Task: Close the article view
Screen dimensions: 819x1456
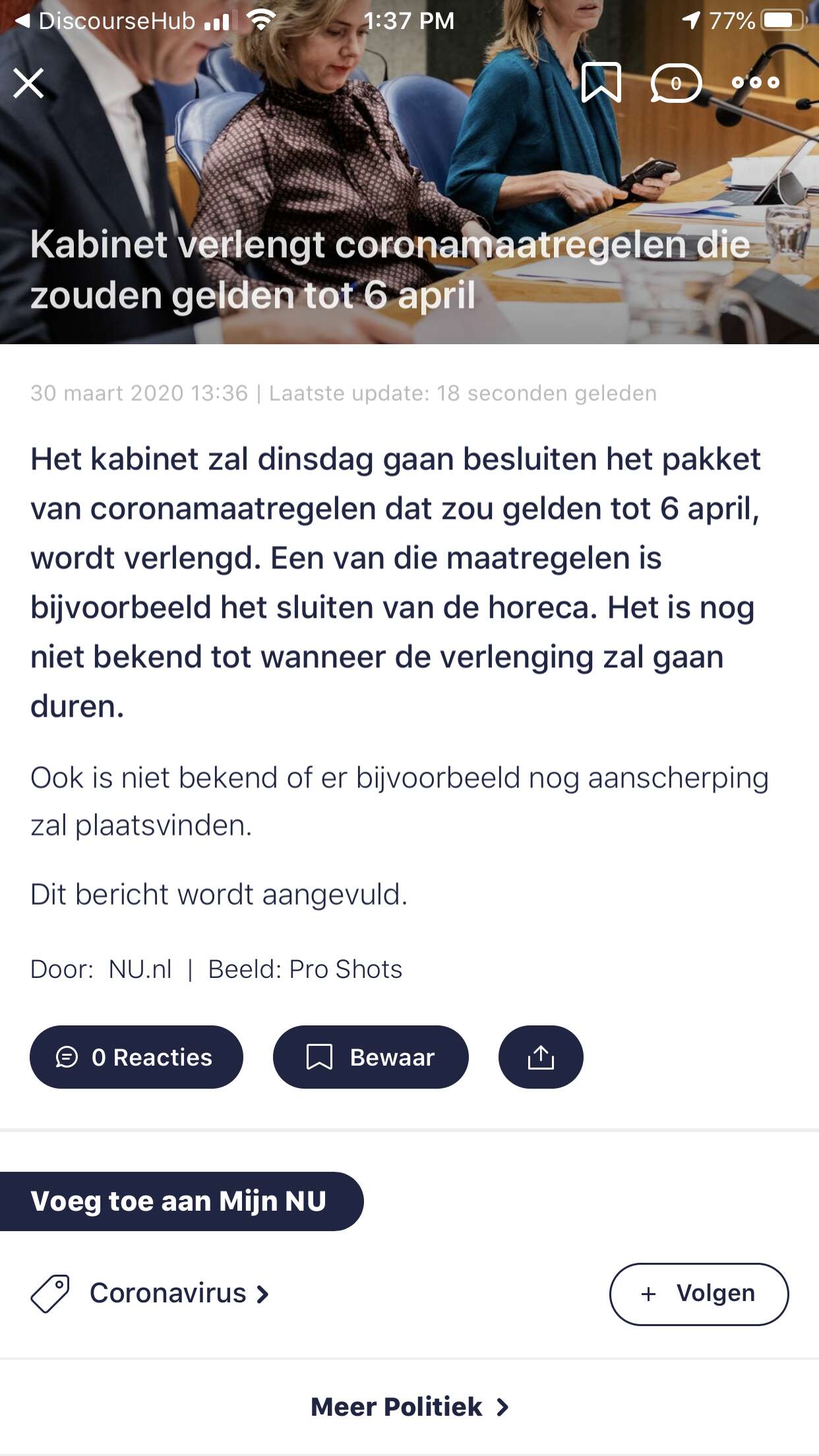Action: tap(28, 84)
